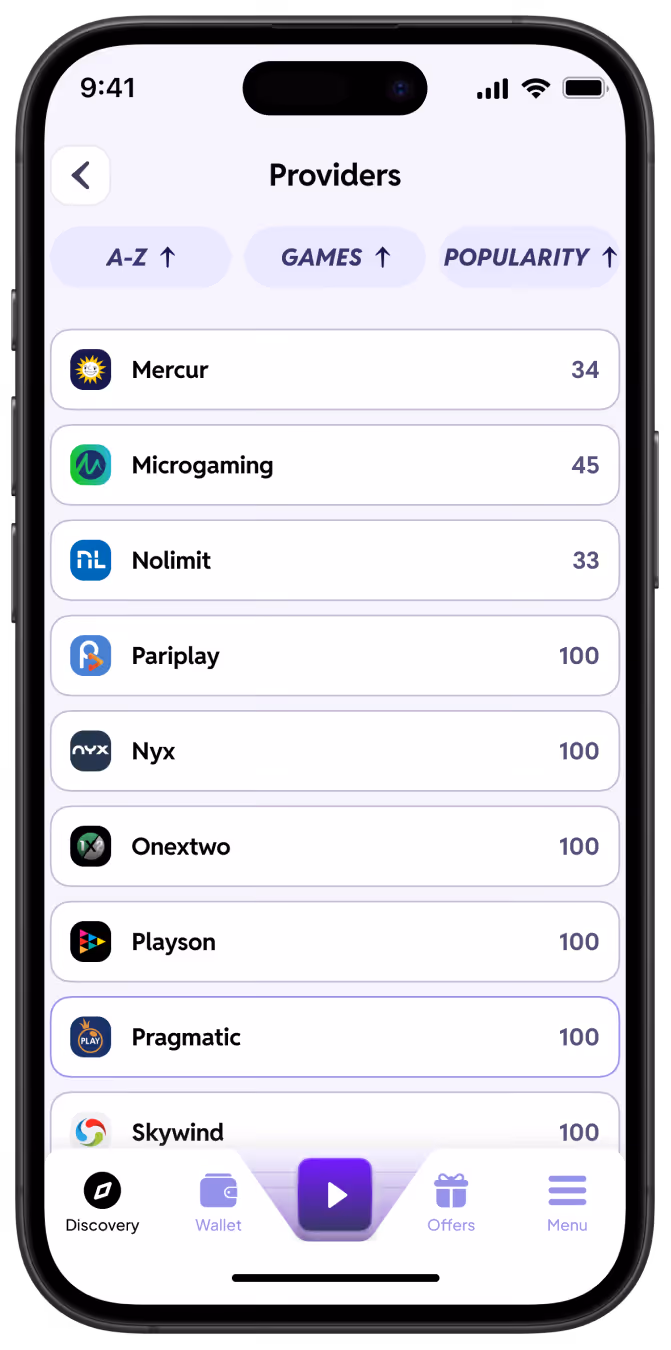The height and width of the screenshot is (1350, 671).
Task: Open the Mercur provider
Action: (335, 370)
